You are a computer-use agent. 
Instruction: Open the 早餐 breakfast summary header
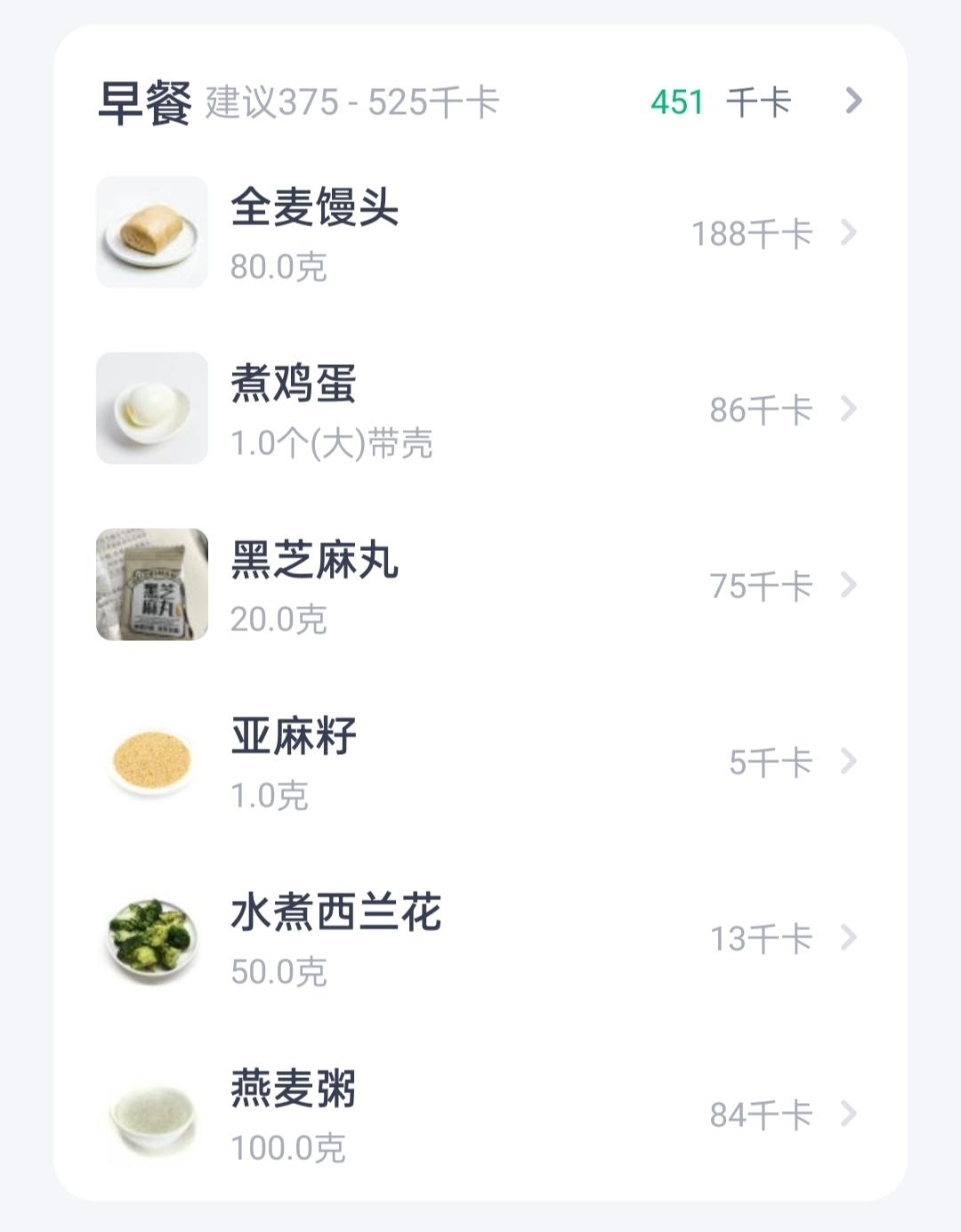pyautogui.click(x=480, y=101)
